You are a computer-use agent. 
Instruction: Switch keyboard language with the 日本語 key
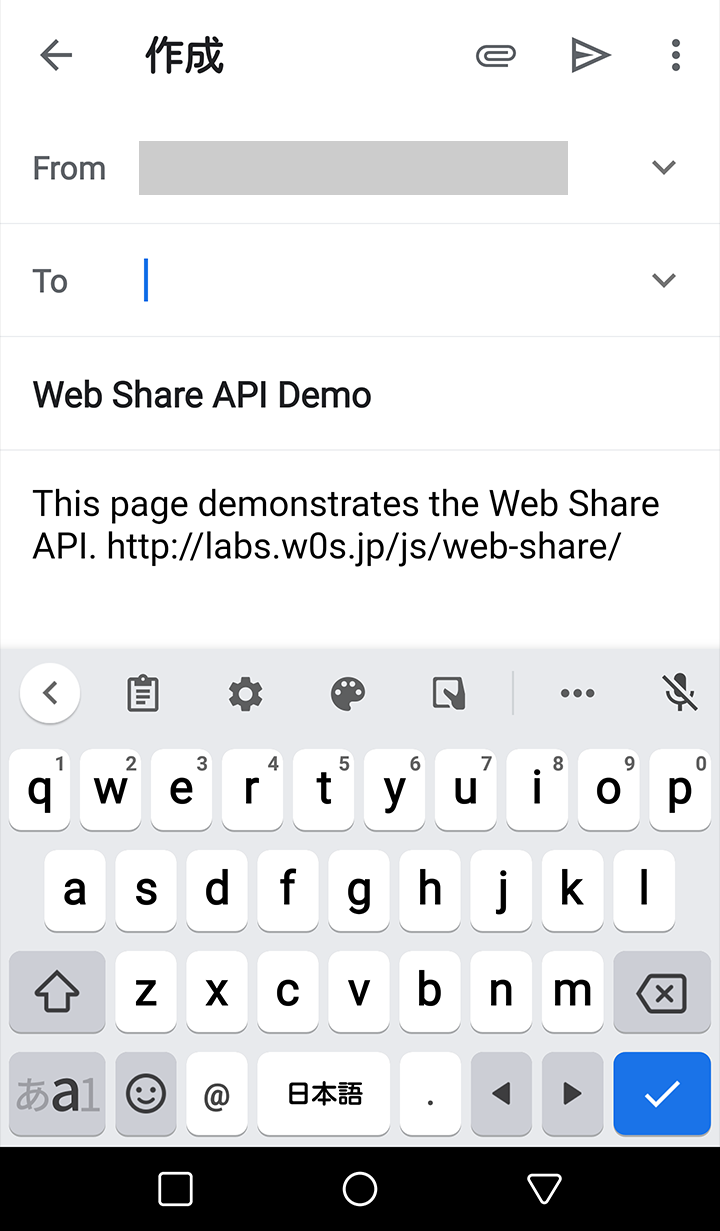(324, 1094)
